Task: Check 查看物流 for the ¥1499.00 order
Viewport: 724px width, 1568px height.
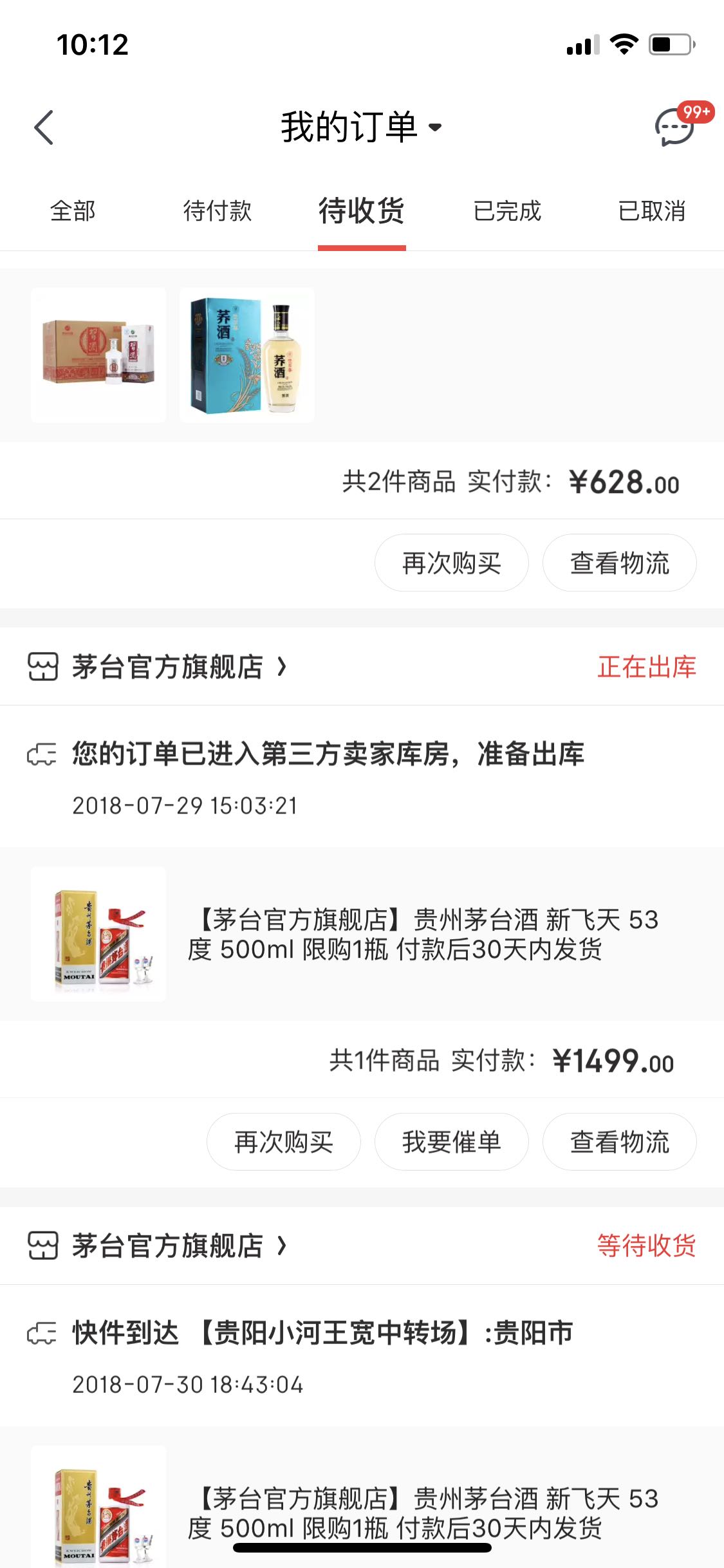Action: 619,1143
